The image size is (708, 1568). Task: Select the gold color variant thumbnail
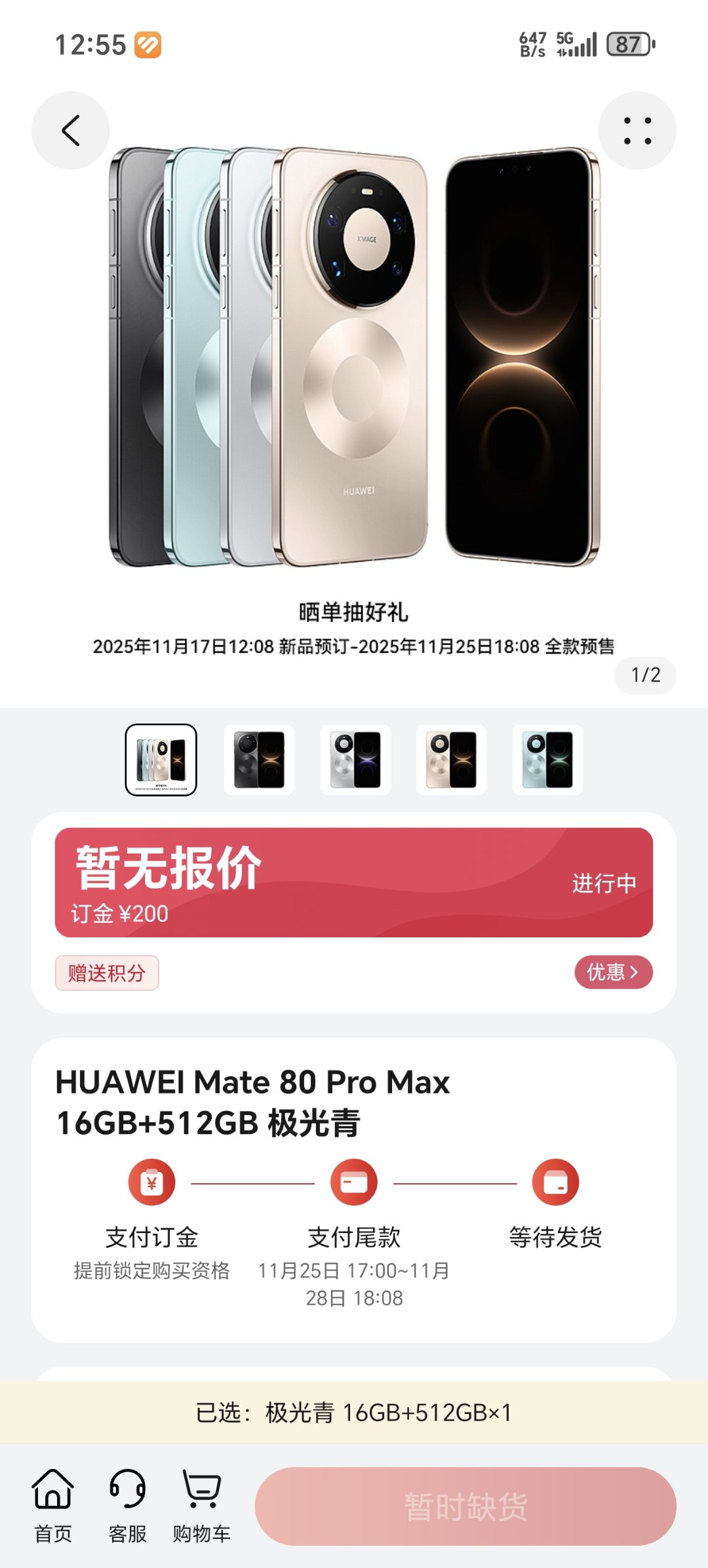click(451, 760)
